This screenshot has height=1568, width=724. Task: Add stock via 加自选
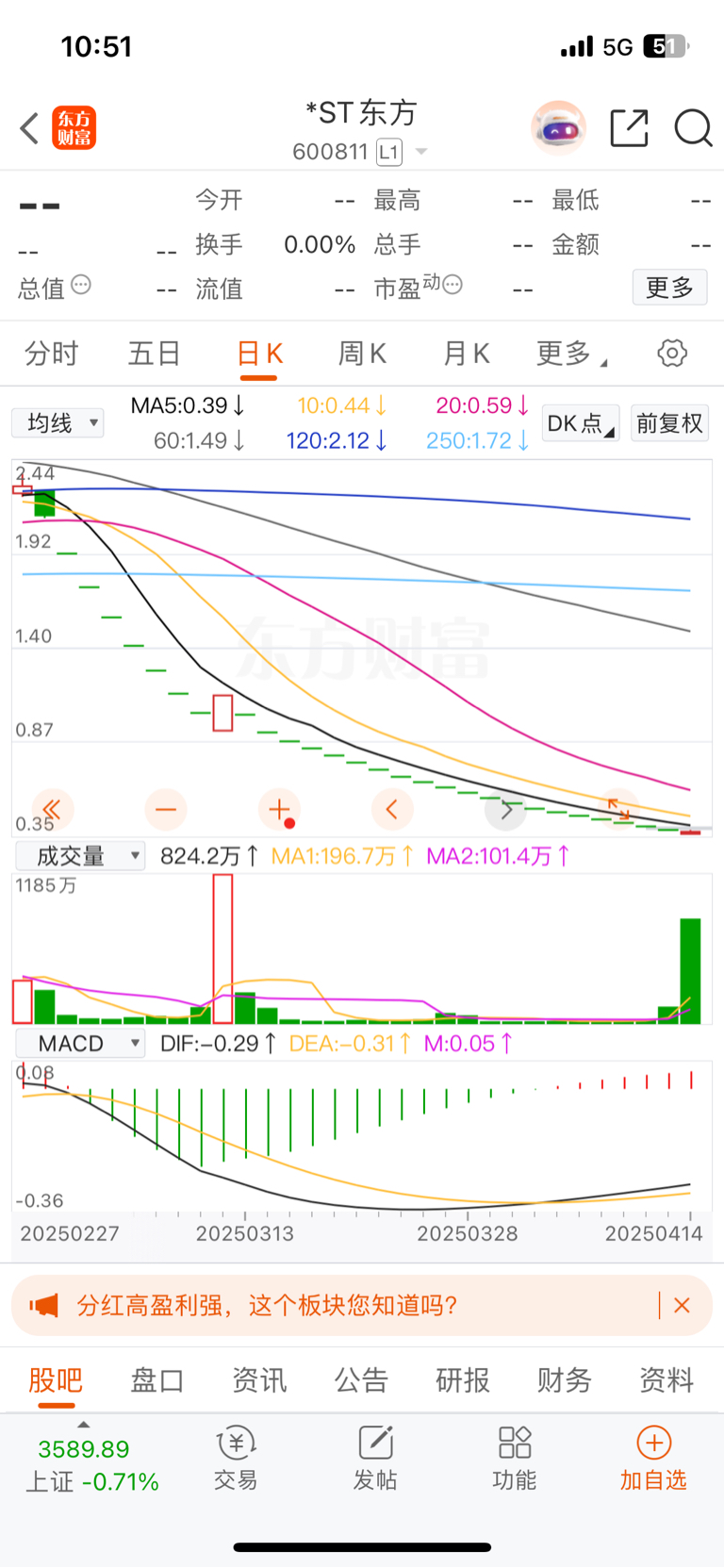pyautogui.click(x=653, y=1459)
